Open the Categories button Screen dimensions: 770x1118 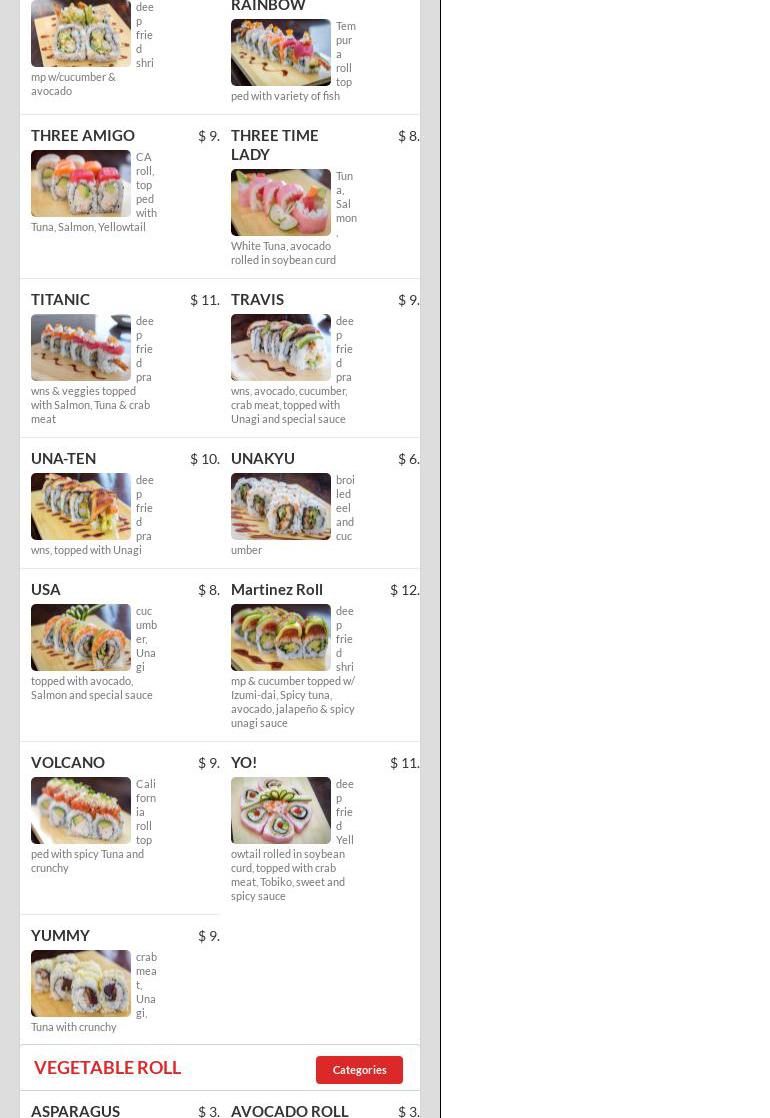pos(359,1069)
